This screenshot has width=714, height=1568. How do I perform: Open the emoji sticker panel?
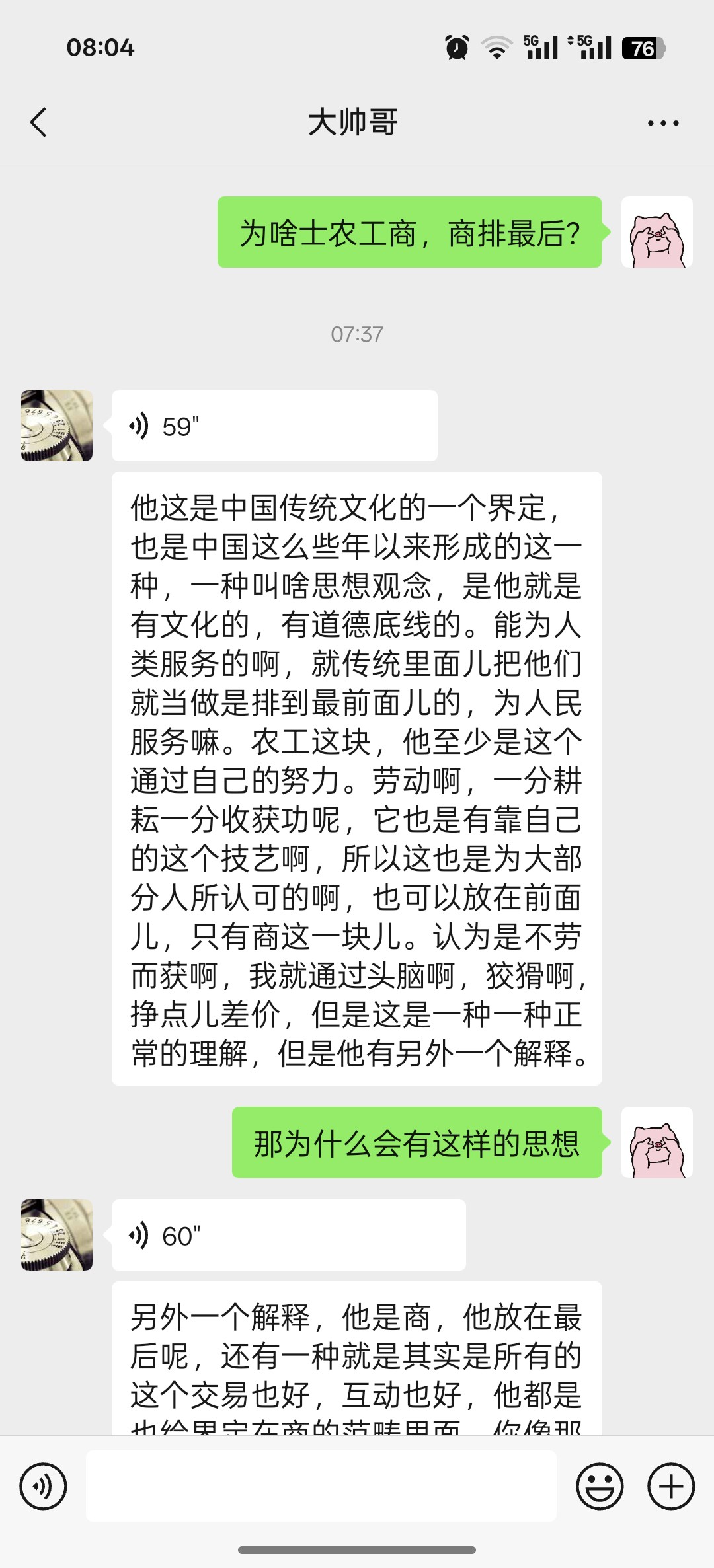[600, 1487]
